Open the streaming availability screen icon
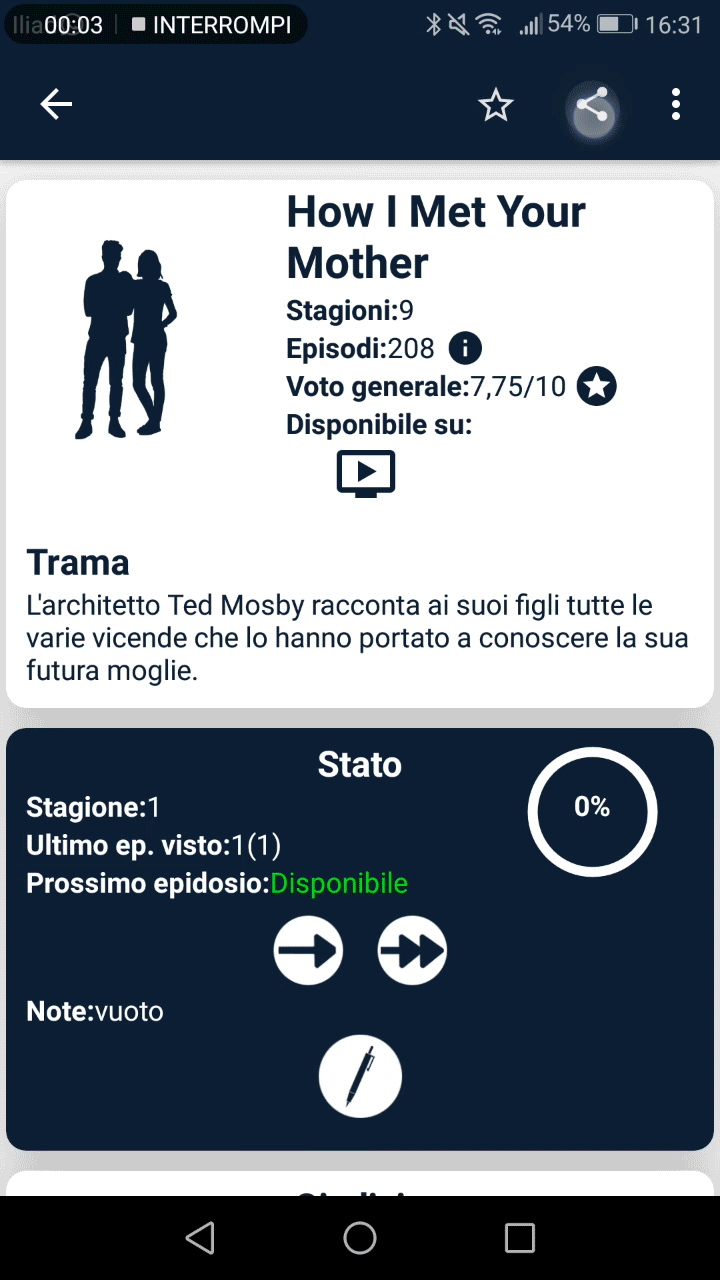 [366, 473]
